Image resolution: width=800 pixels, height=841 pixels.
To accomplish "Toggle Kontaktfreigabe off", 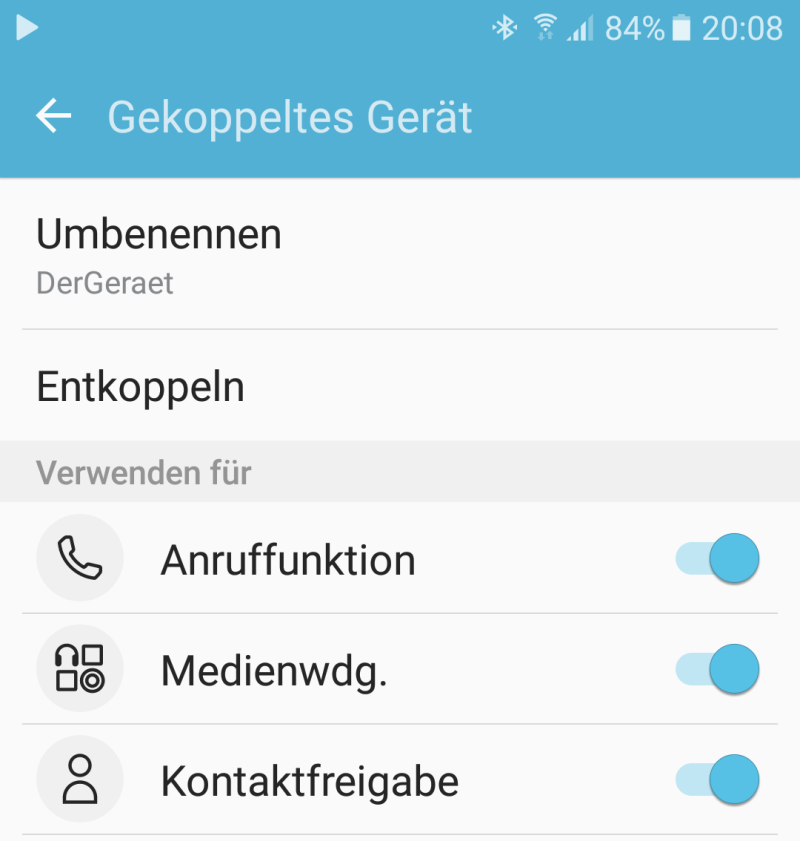I will 714,778.
